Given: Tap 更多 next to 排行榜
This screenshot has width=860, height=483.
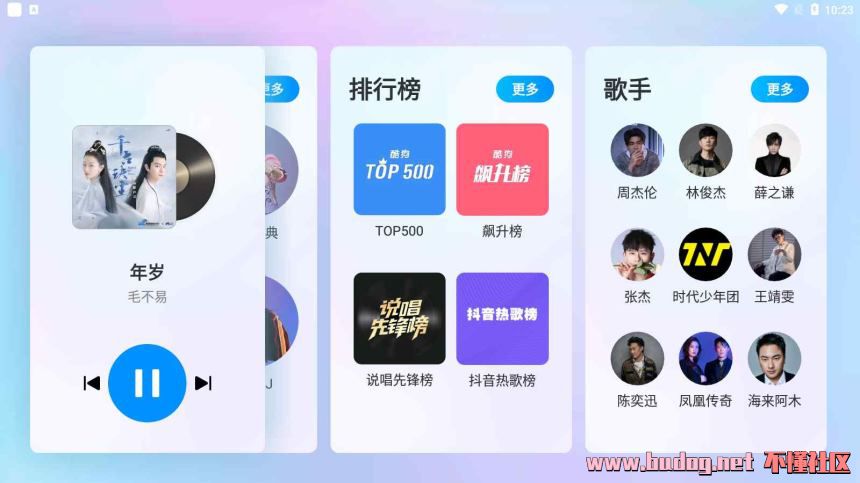Looking at the screenshot, I should (525, 89).
